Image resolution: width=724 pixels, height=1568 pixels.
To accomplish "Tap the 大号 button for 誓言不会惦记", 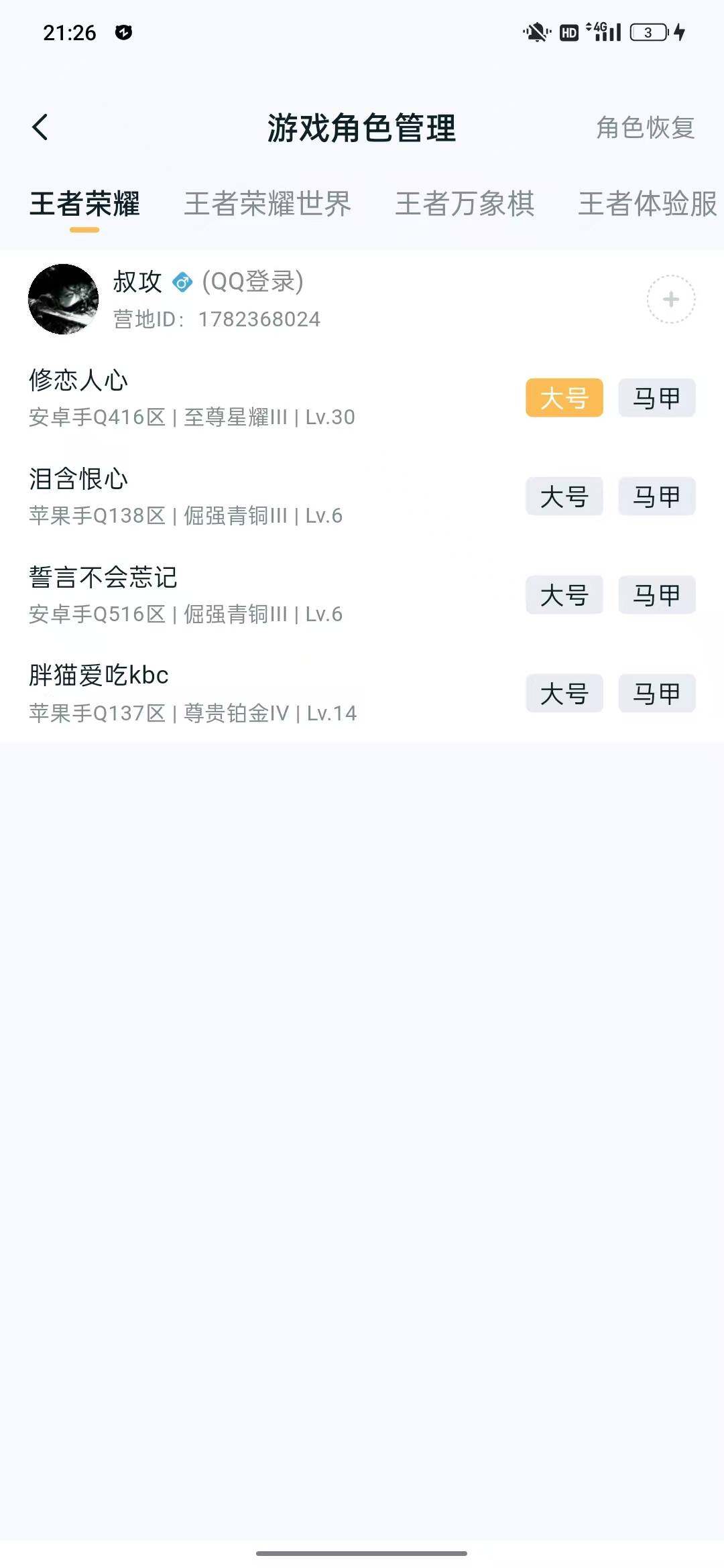I will (x=563, y=595).
